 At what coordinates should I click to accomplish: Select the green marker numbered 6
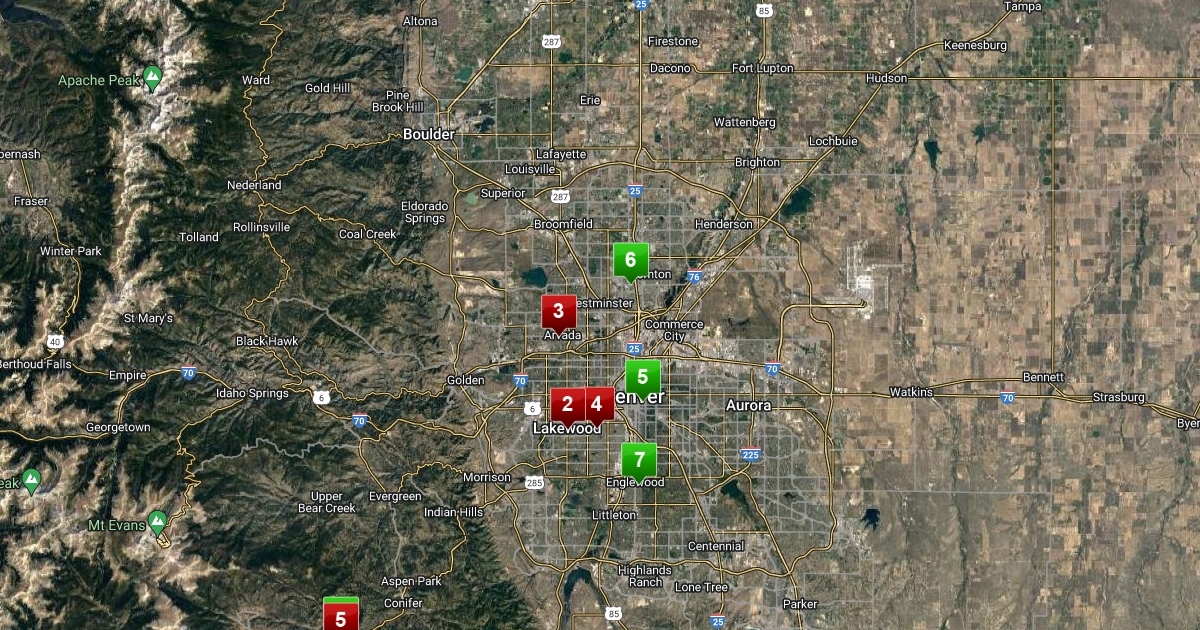[x=630, y=260]
